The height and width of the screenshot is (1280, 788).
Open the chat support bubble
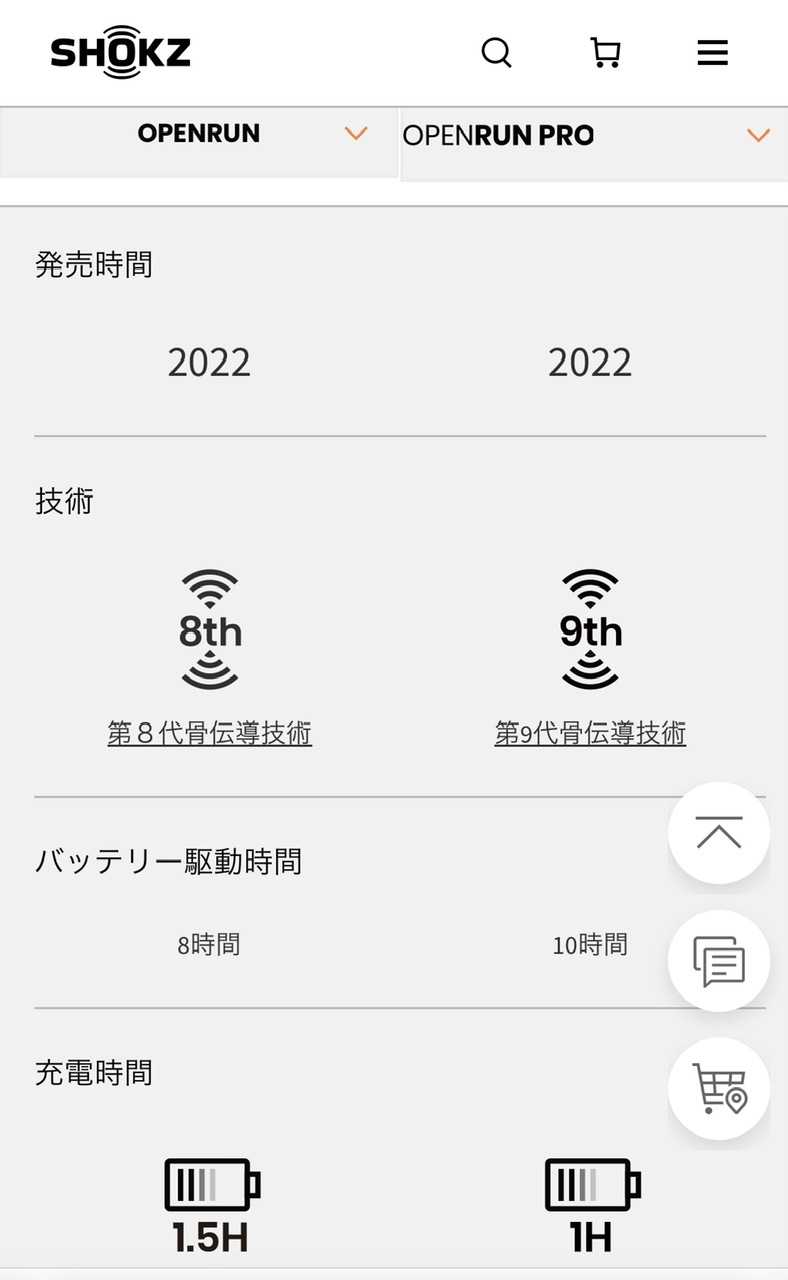click(719, 961)
